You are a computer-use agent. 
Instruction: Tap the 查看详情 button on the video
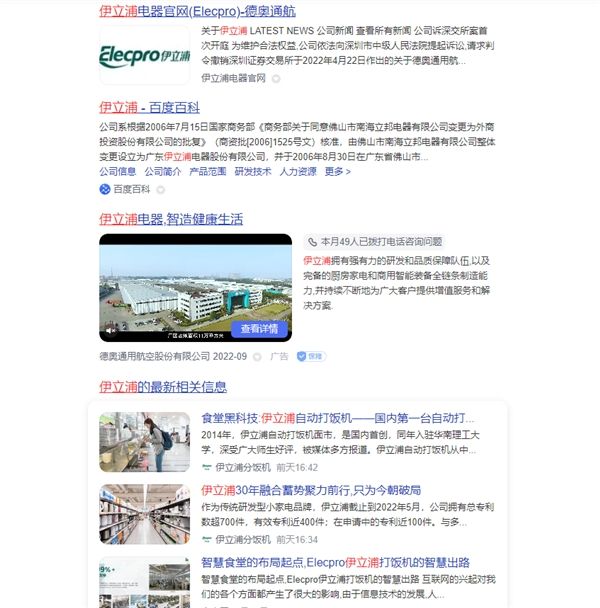[259, 328]
